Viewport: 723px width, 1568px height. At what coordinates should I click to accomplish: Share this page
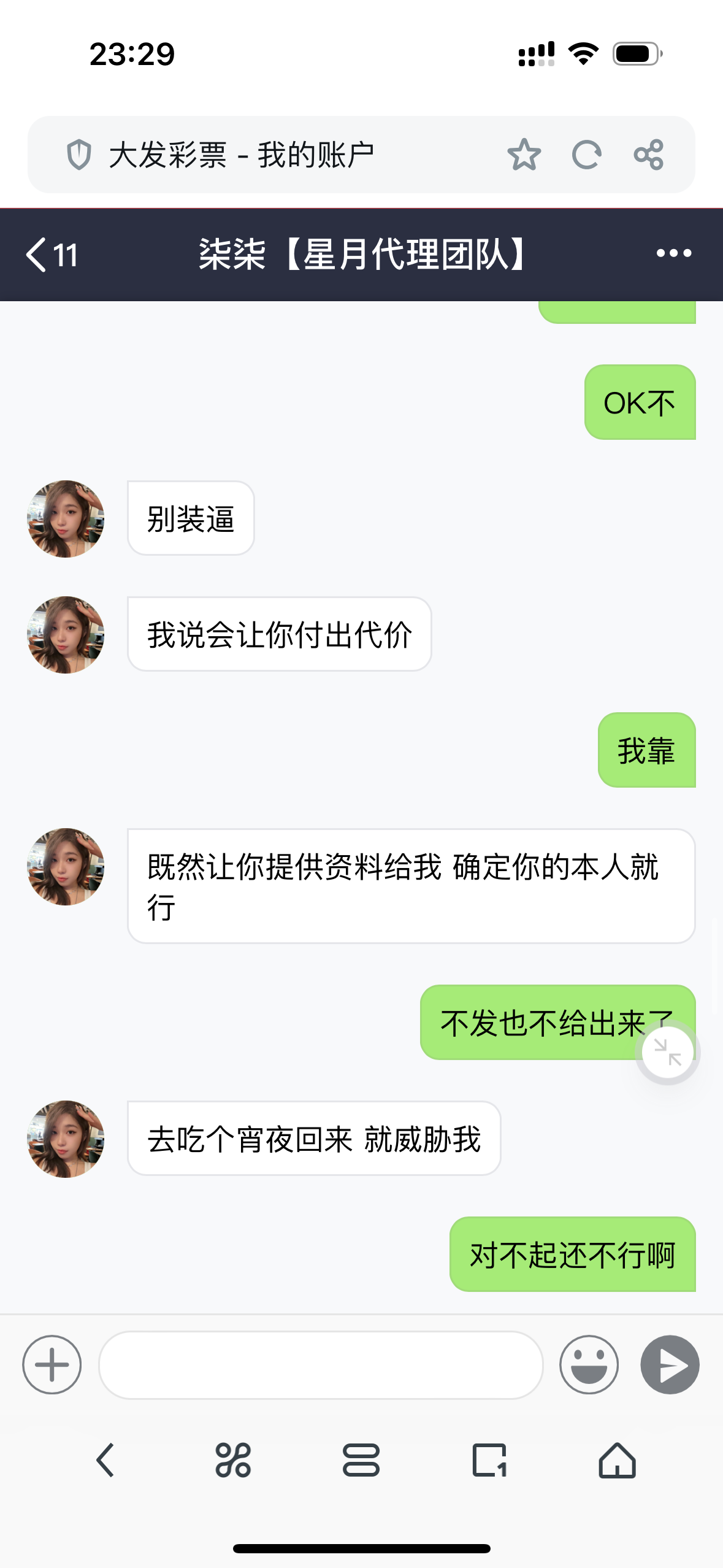649,155
